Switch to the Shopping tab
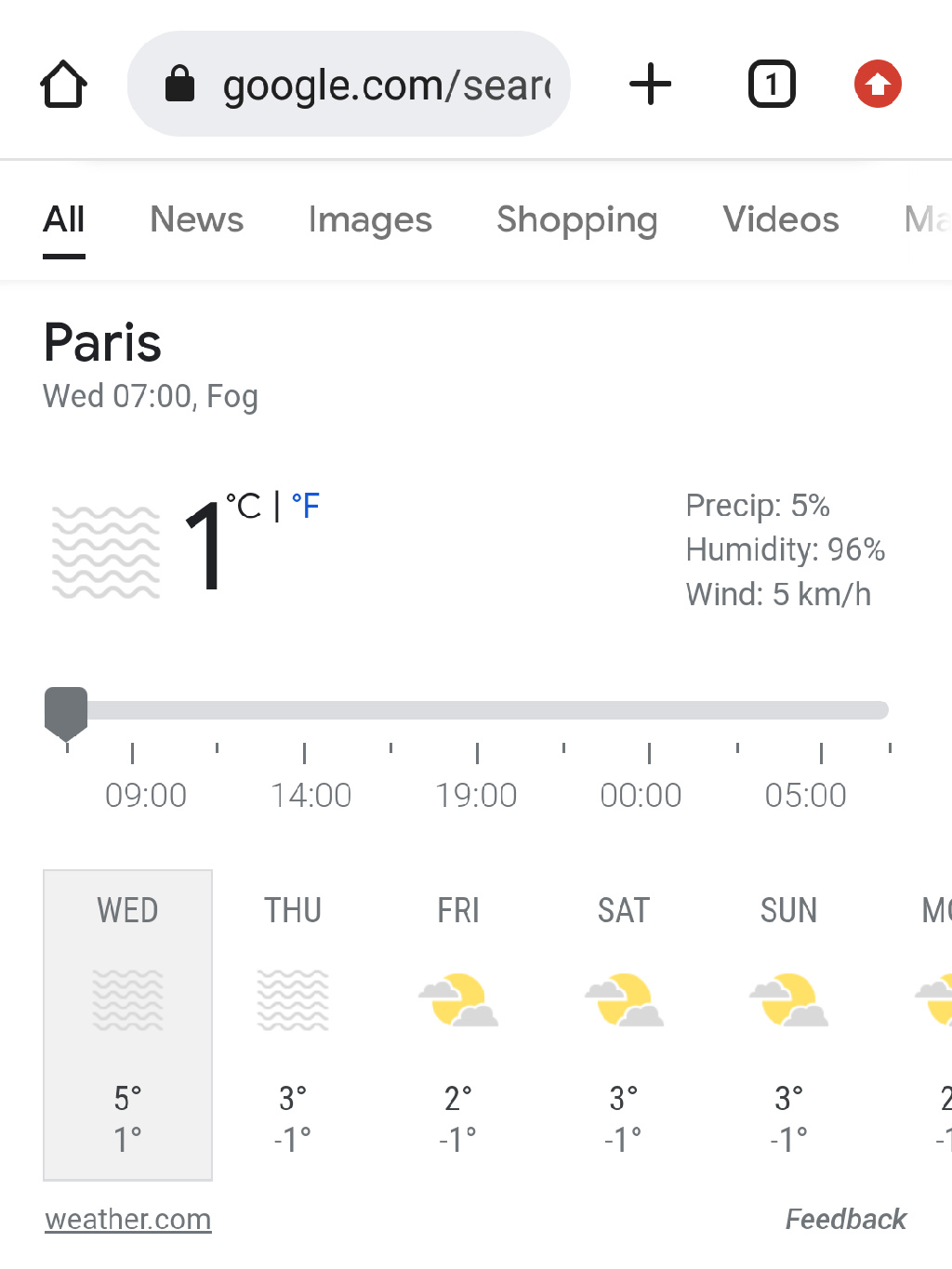Viewport: 952px width, 1269px height. (576, 220)
